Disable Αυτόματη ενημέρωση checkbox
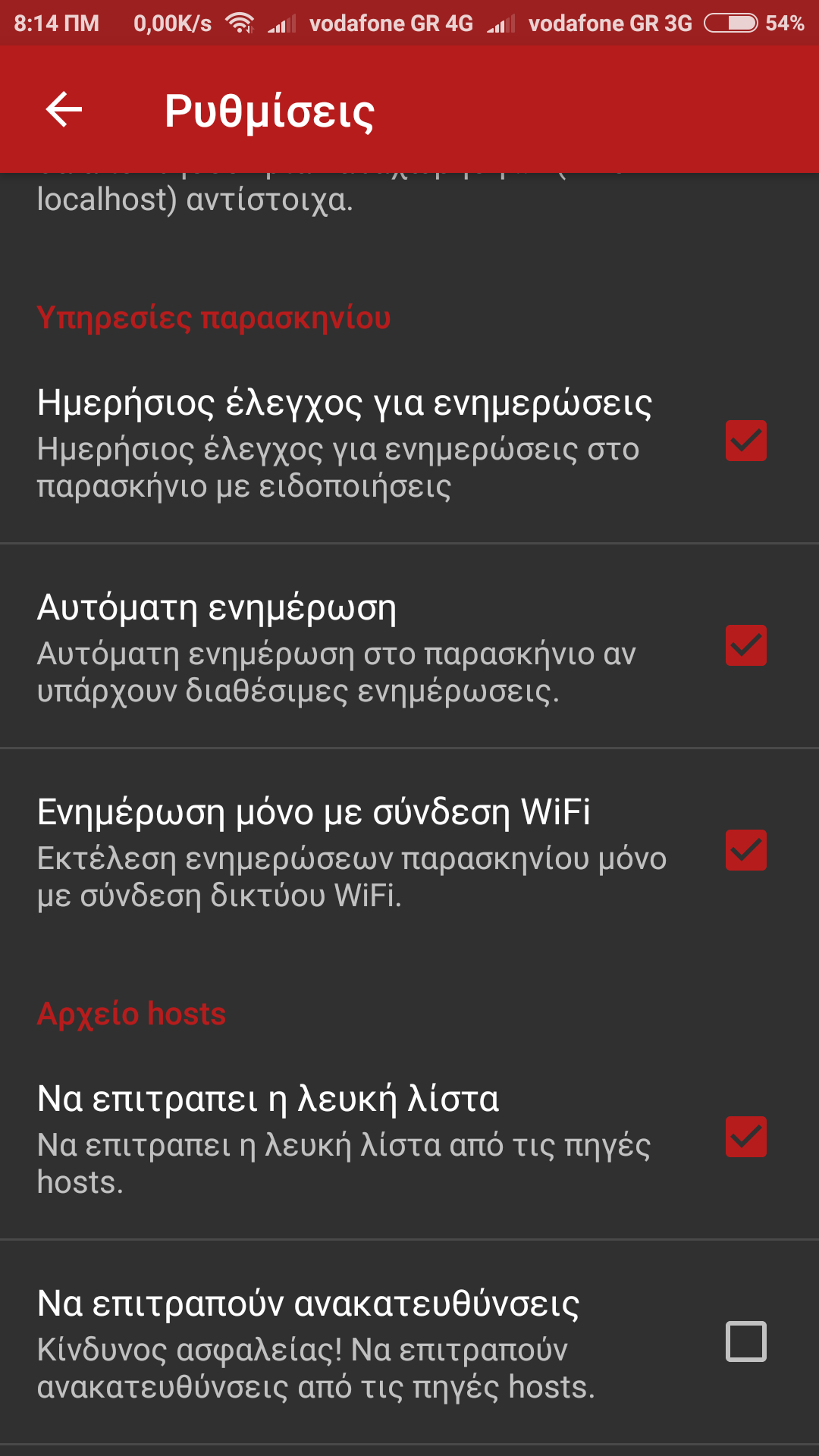Image resolution: width=819 pixels, height=1456 pixels. 745,645
